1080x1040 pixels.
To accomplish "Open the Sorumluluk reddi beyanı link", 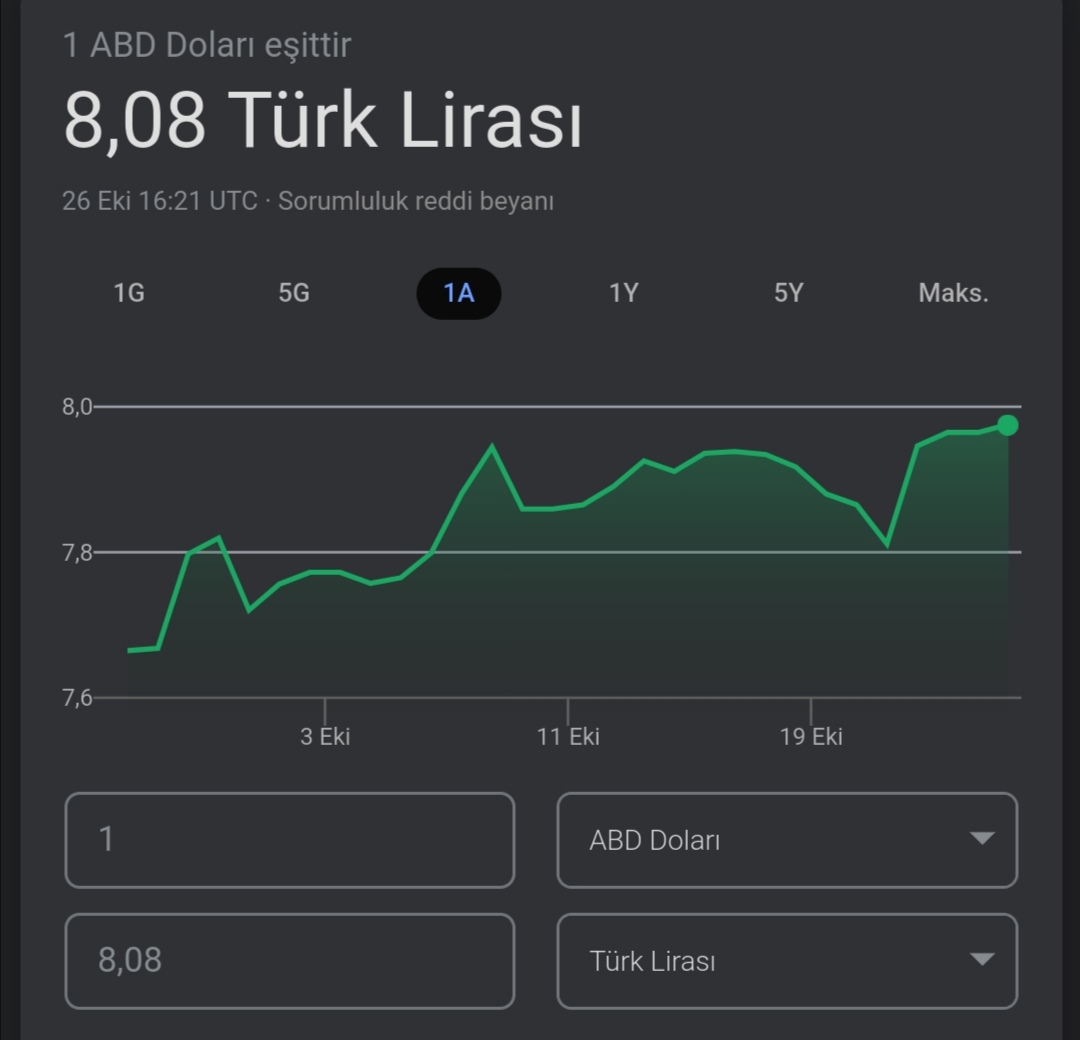I will pos(415,201).
